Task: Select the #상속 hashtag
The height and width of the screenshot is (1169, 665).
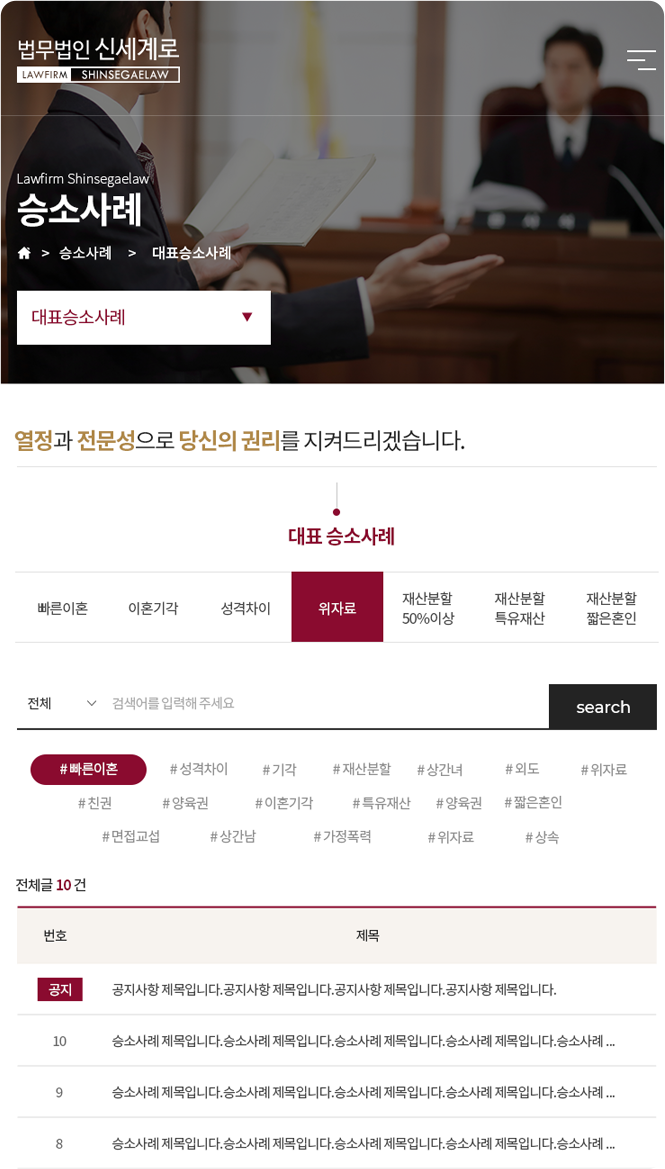Action: click(541, 836)
